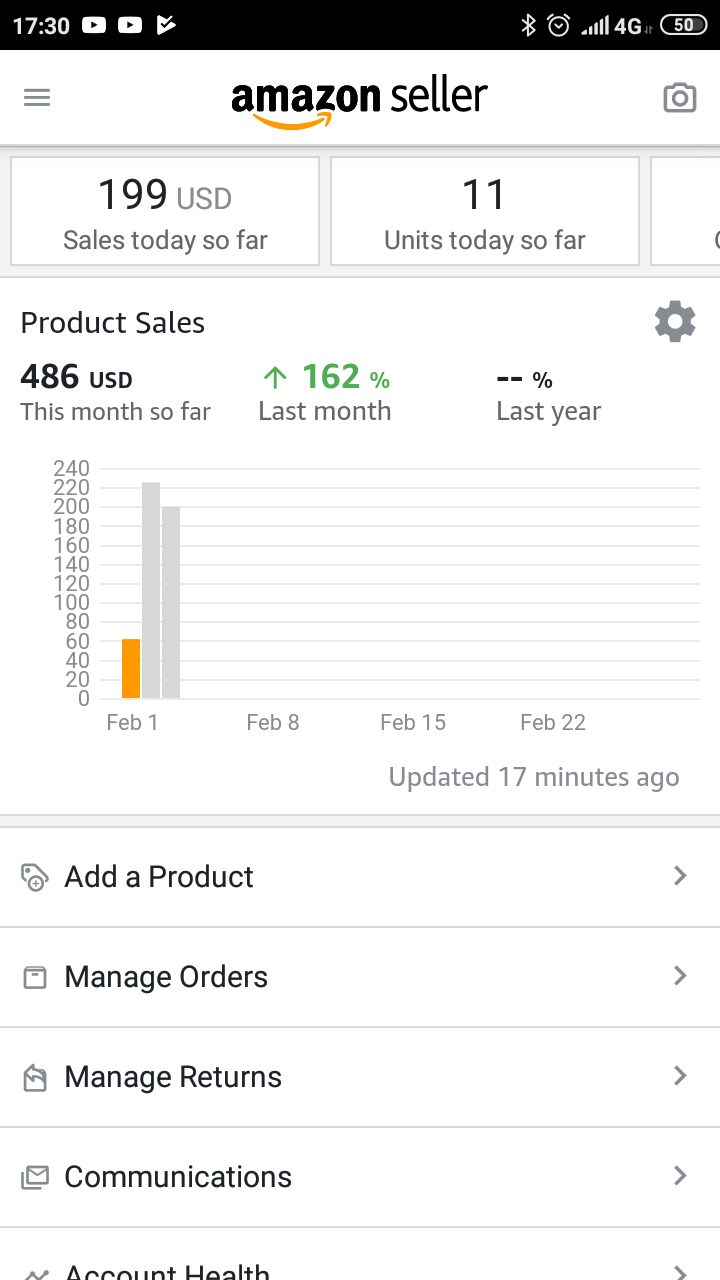Open the Units today so far card

(x=485, y=211)
